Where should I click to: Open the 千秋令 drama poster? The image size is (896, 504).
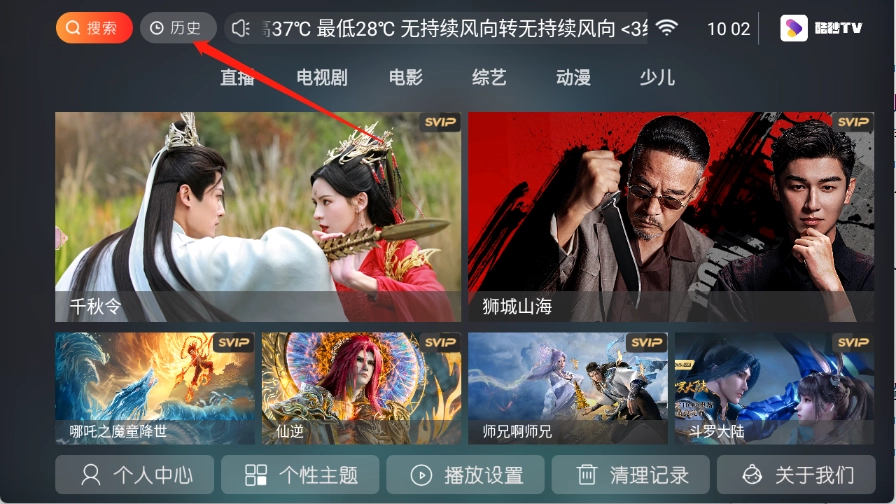[258, 216]
